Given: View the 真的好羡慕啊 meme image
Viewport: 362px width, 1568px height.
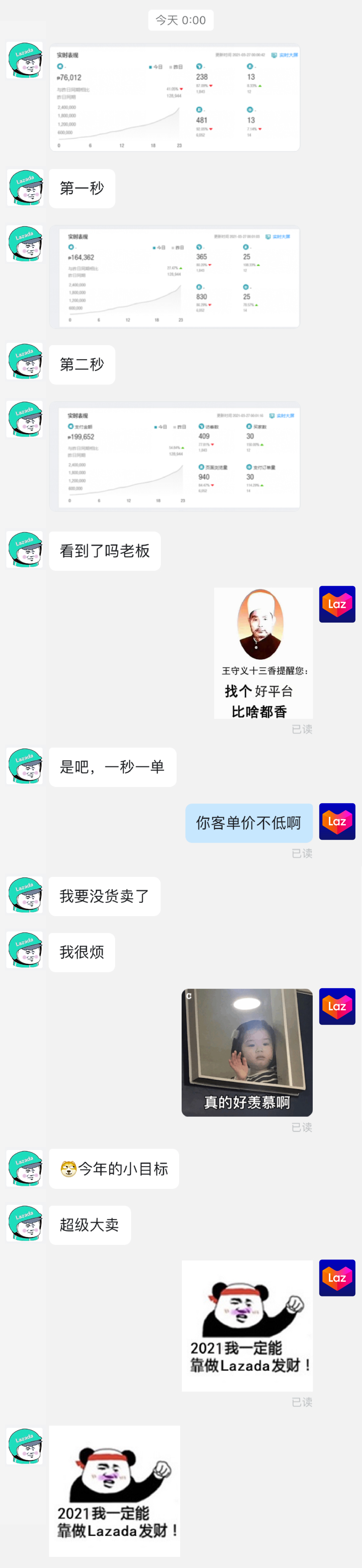Looking at the screenshot, I should (247, 1052).
